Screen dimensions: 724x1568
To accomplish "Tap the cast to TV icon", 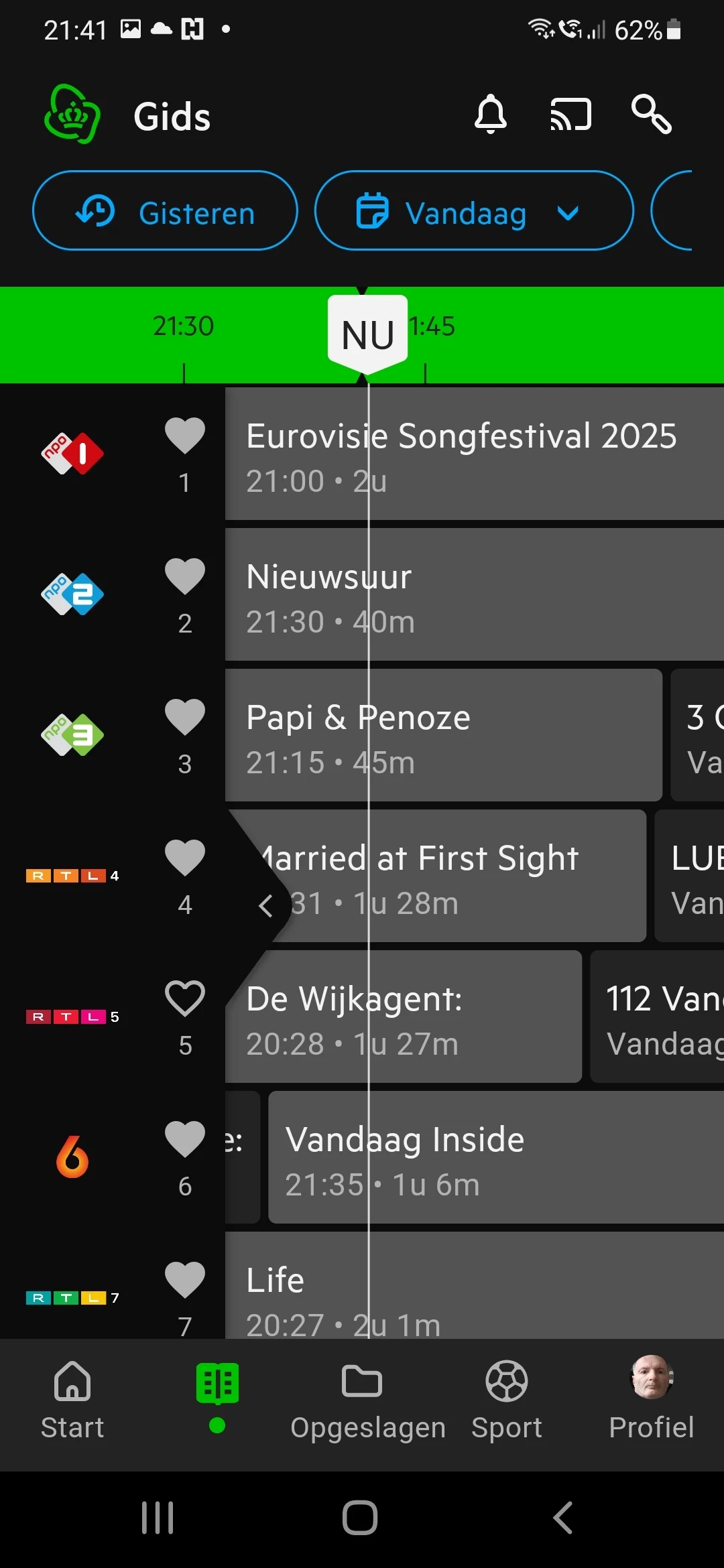I will coord(570,115).
